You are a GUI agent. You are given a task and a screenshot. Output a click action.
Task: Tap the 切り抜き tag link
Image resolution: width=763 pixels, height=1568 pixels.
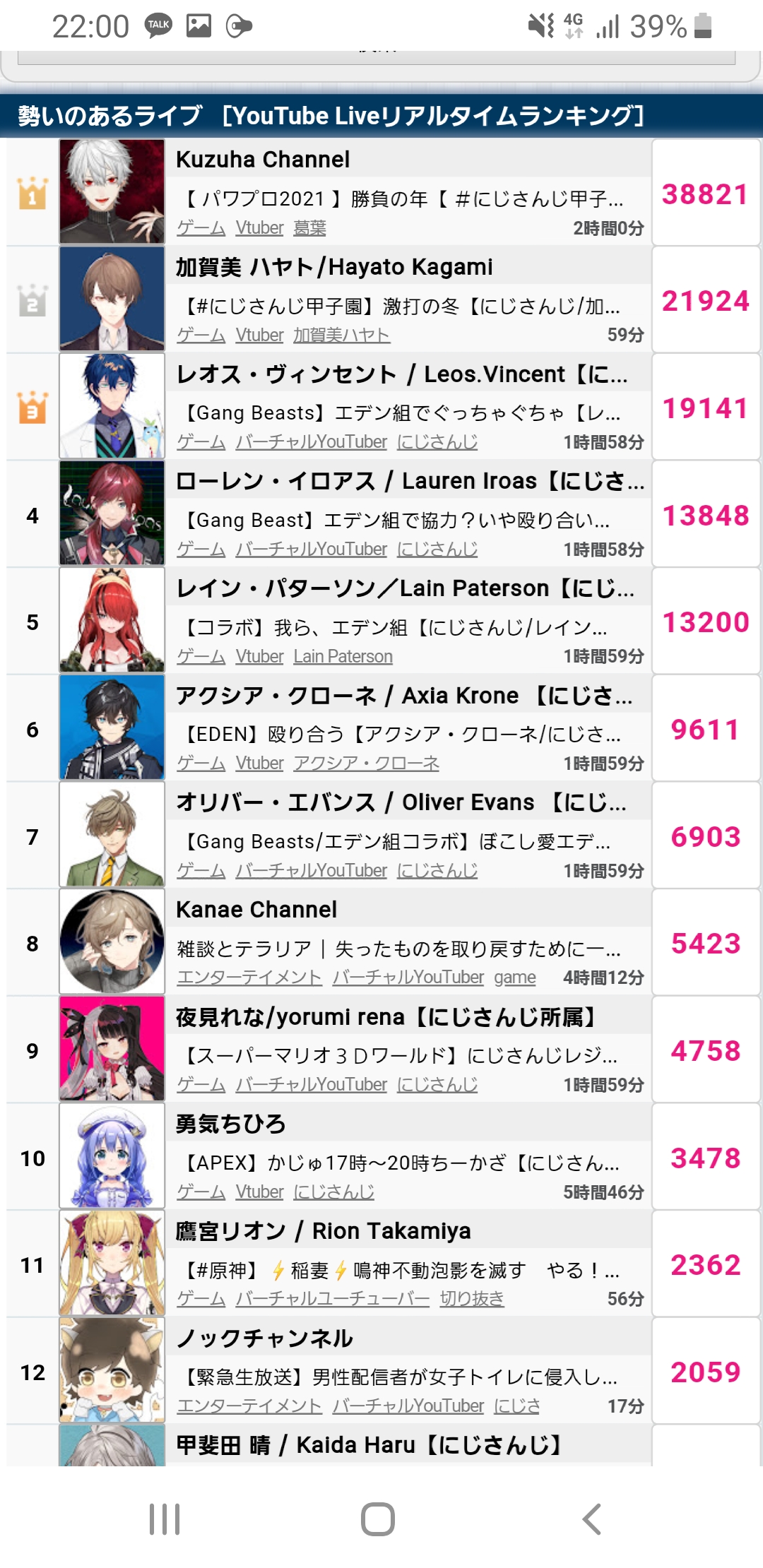pyautogui.click(x=471, y=1299)
